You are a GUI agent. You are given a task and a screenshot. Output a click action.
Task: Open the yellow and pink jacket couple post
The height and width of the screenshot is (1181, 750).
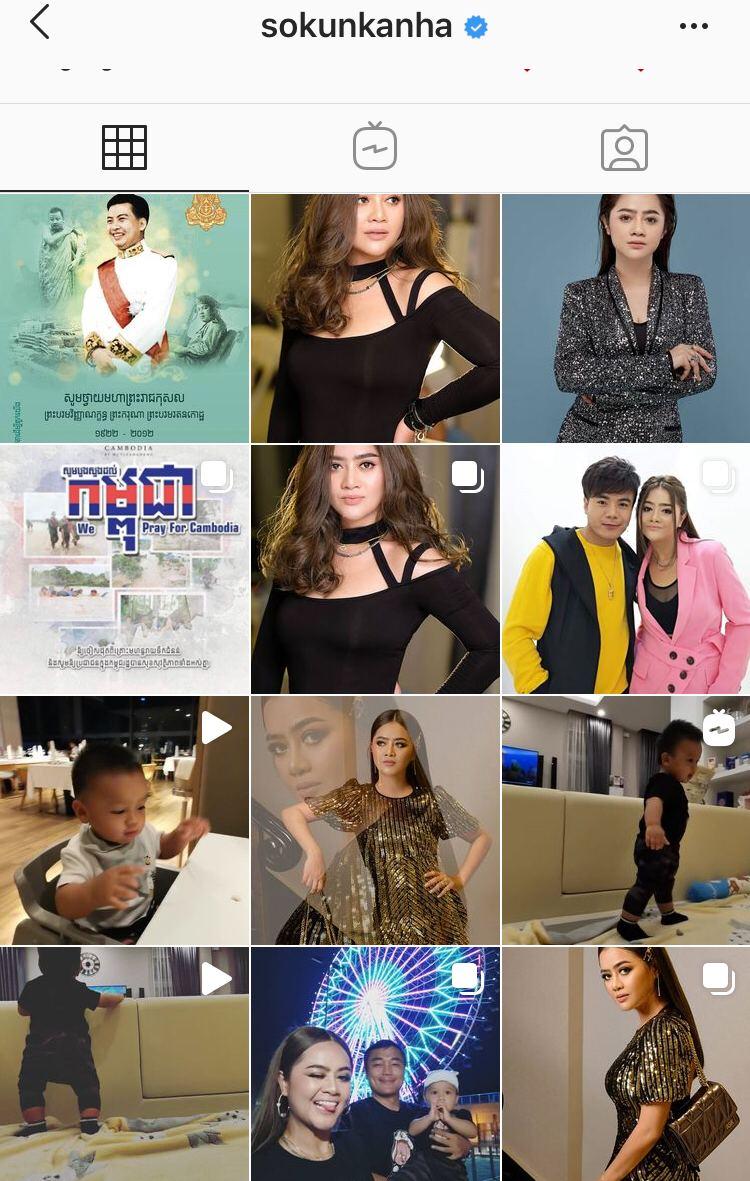(x=625, y=569)
